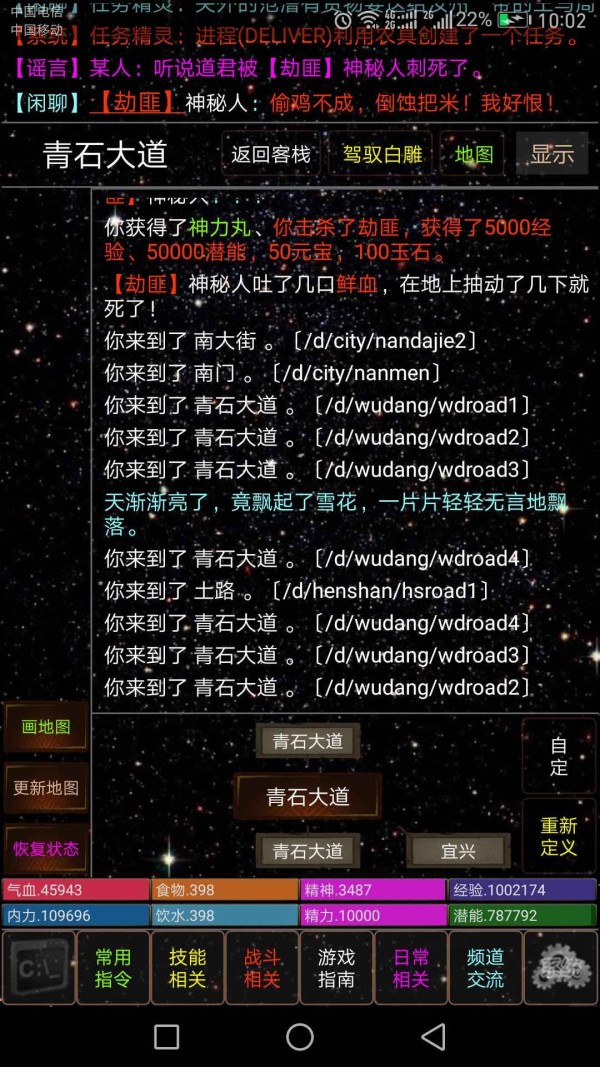Switch to the 日常相关 tab
600x1067 pixels.
tap(411, 968)
